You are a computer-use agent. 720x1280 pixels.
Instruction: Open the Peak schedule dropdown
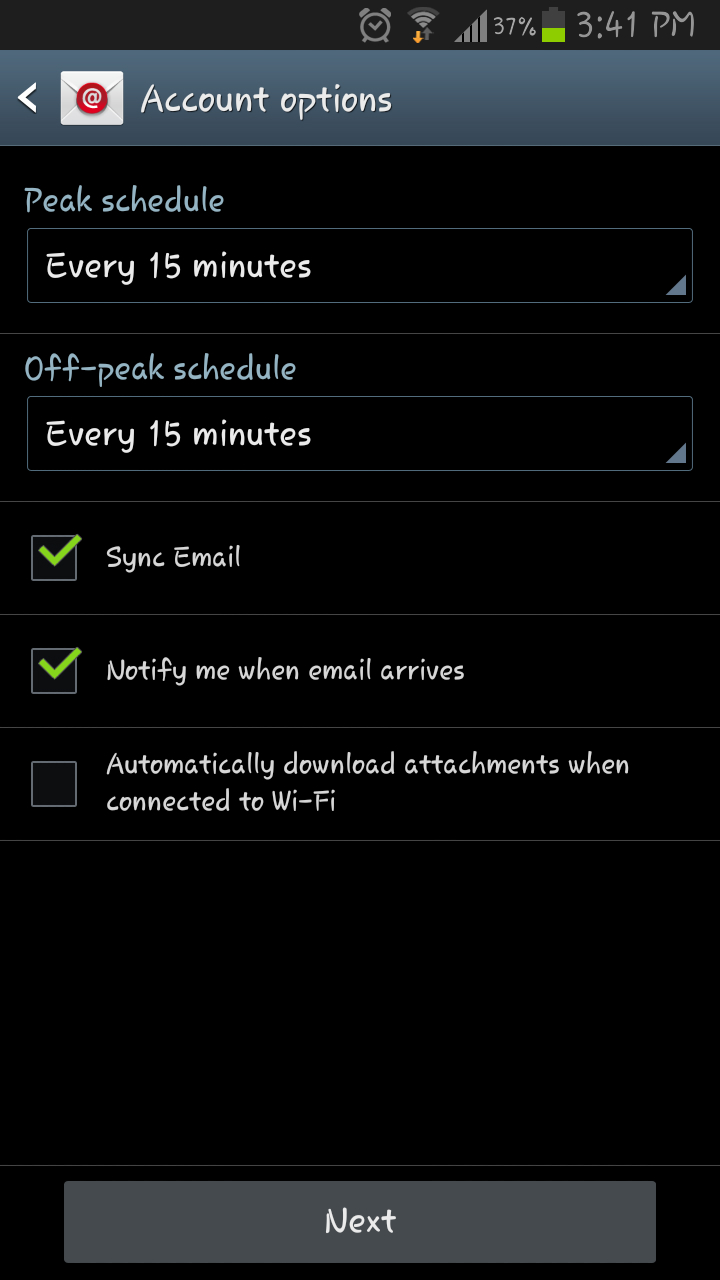360,266
